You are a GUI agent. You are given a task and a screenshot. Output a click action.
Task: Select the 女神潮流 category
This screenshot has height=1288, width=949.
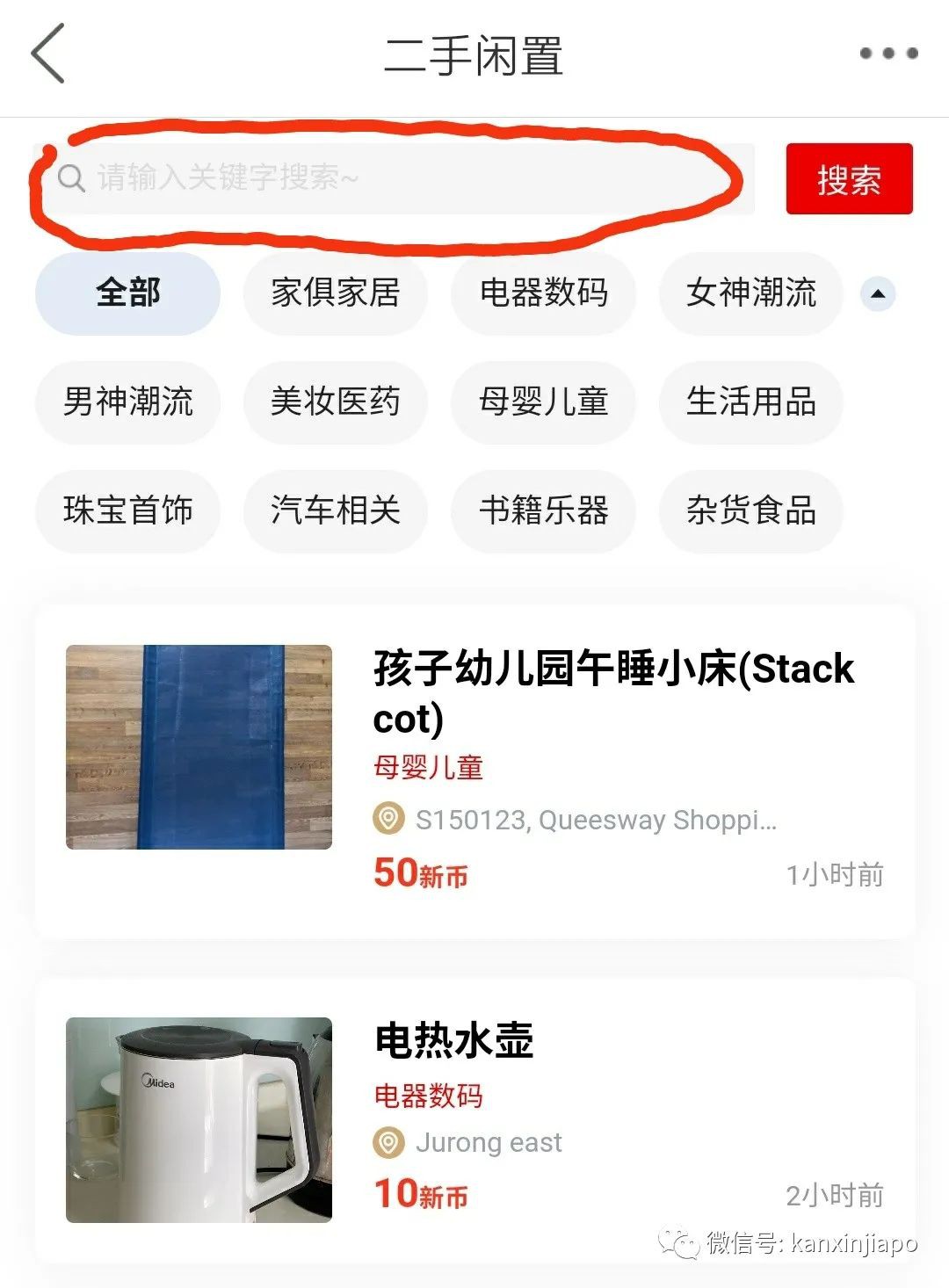pos(751,293)
